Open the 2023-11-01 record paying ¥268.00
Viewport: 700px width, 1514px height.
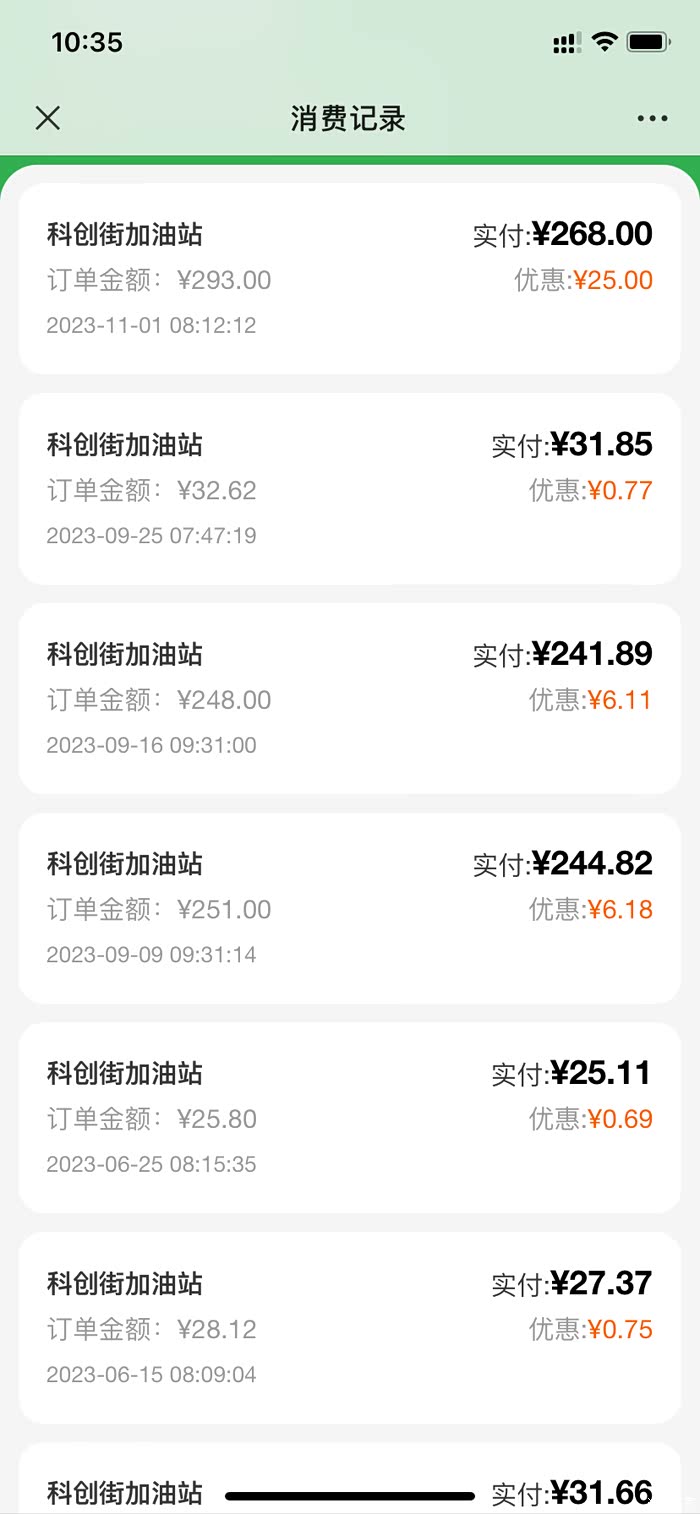pyautogui.click(x=350, y=278)
